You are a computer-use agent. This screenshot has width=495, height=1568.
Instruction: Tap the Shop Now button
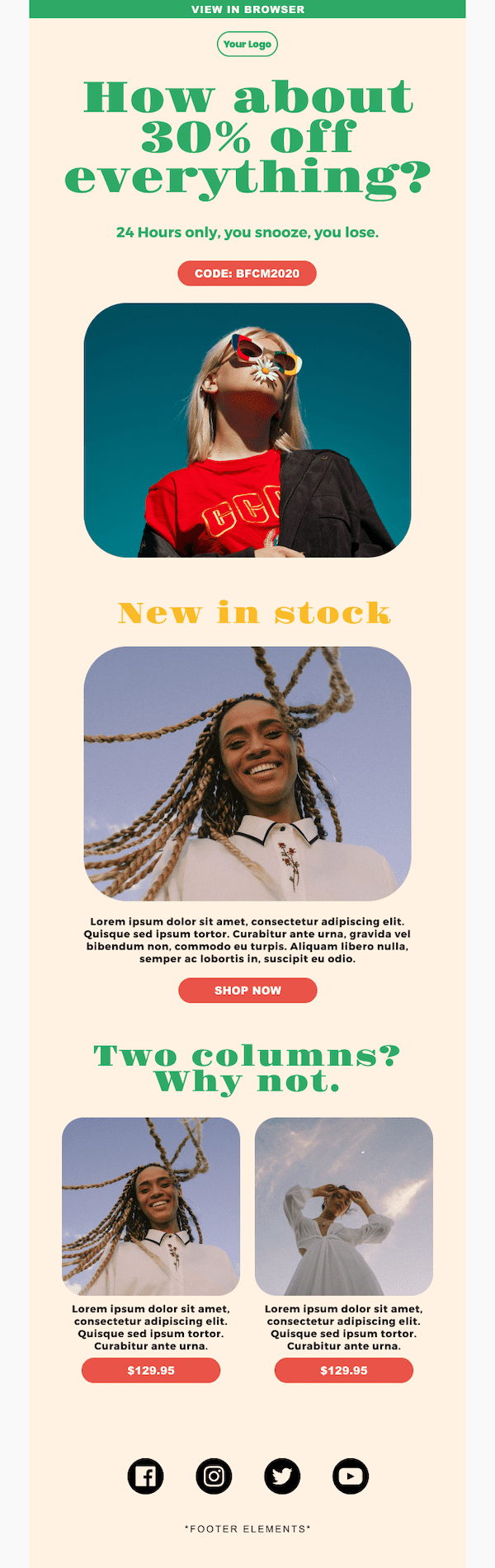247,990
